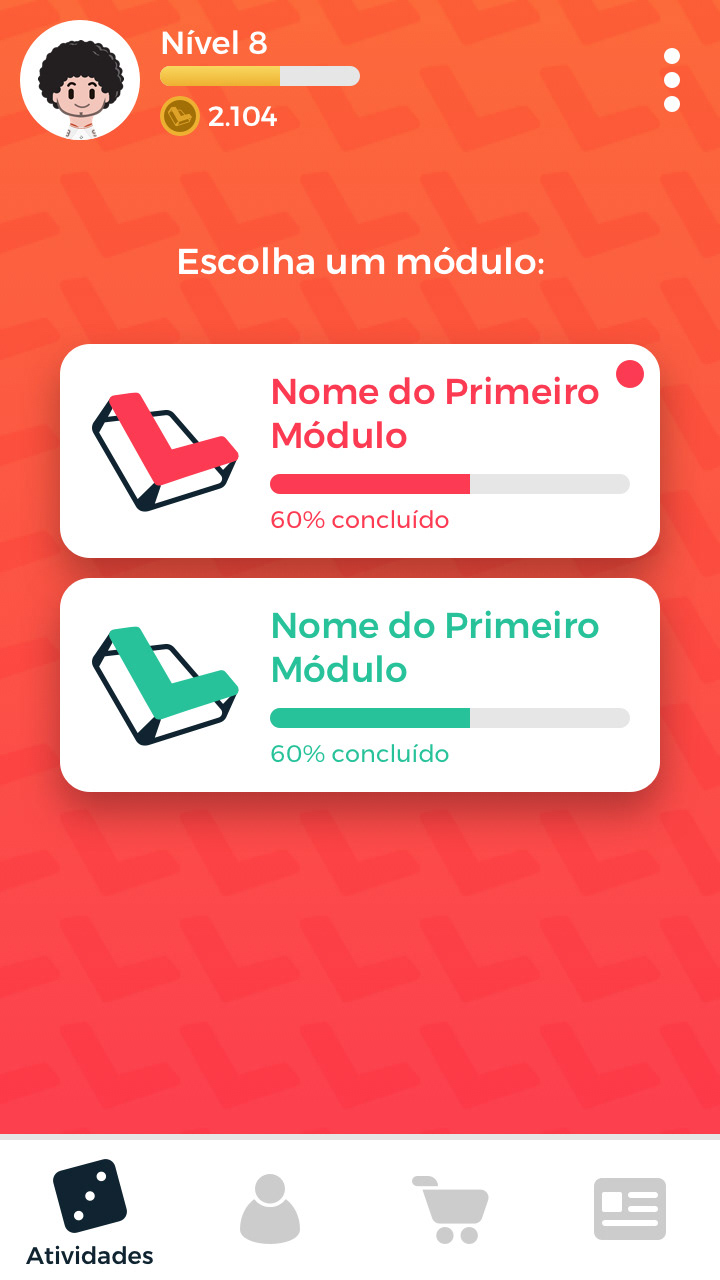The height and width of the screenshot is (1280, 720).
Task: Go to the shopping cart tab
Action: click(x=450, y=1209)
